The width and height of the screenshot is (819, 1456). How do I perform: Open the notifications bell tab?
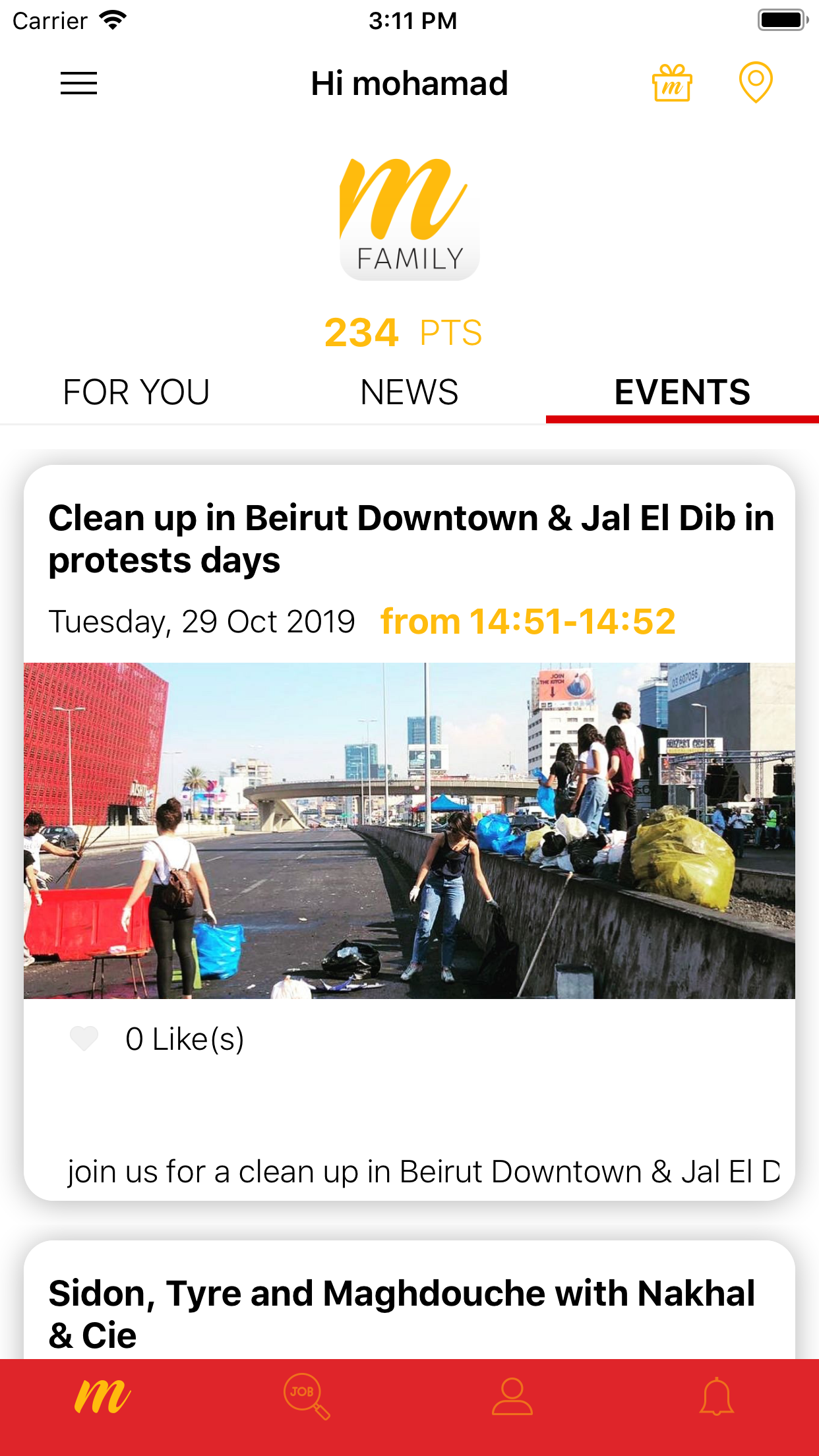click(716, 1397)
